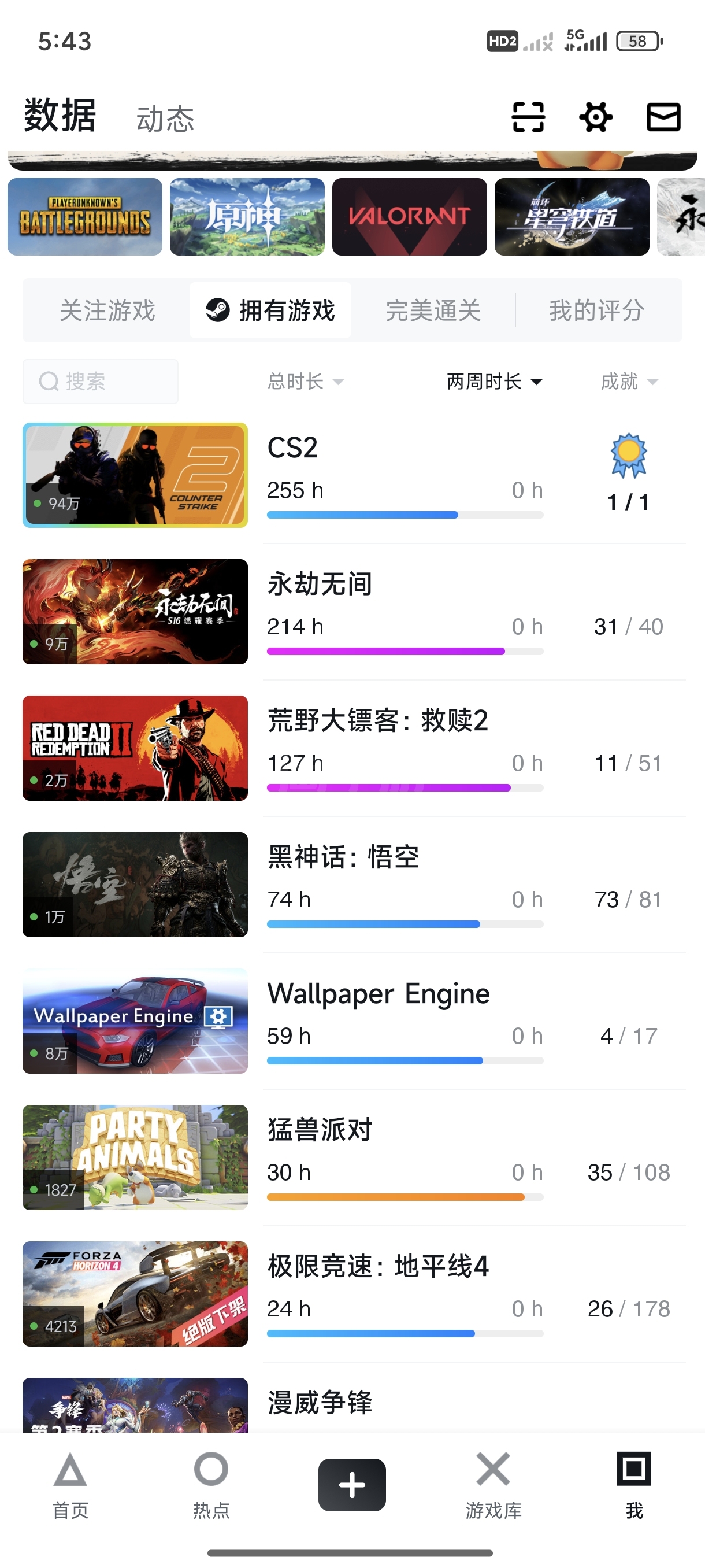Switch to the 游戏库 tab

click(x=493, y=1485)
